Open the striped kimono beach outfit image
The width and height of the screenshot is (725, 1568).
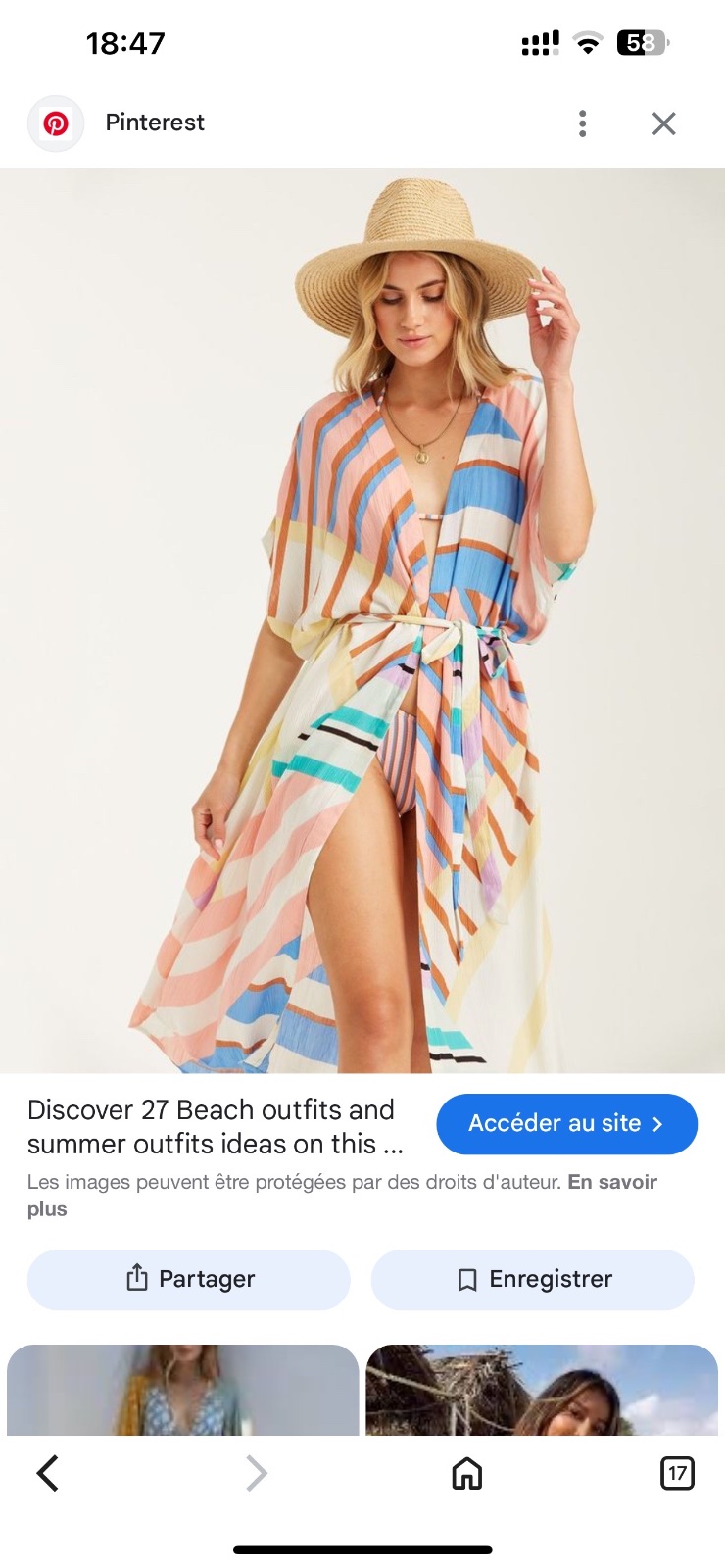click(362, 620)
